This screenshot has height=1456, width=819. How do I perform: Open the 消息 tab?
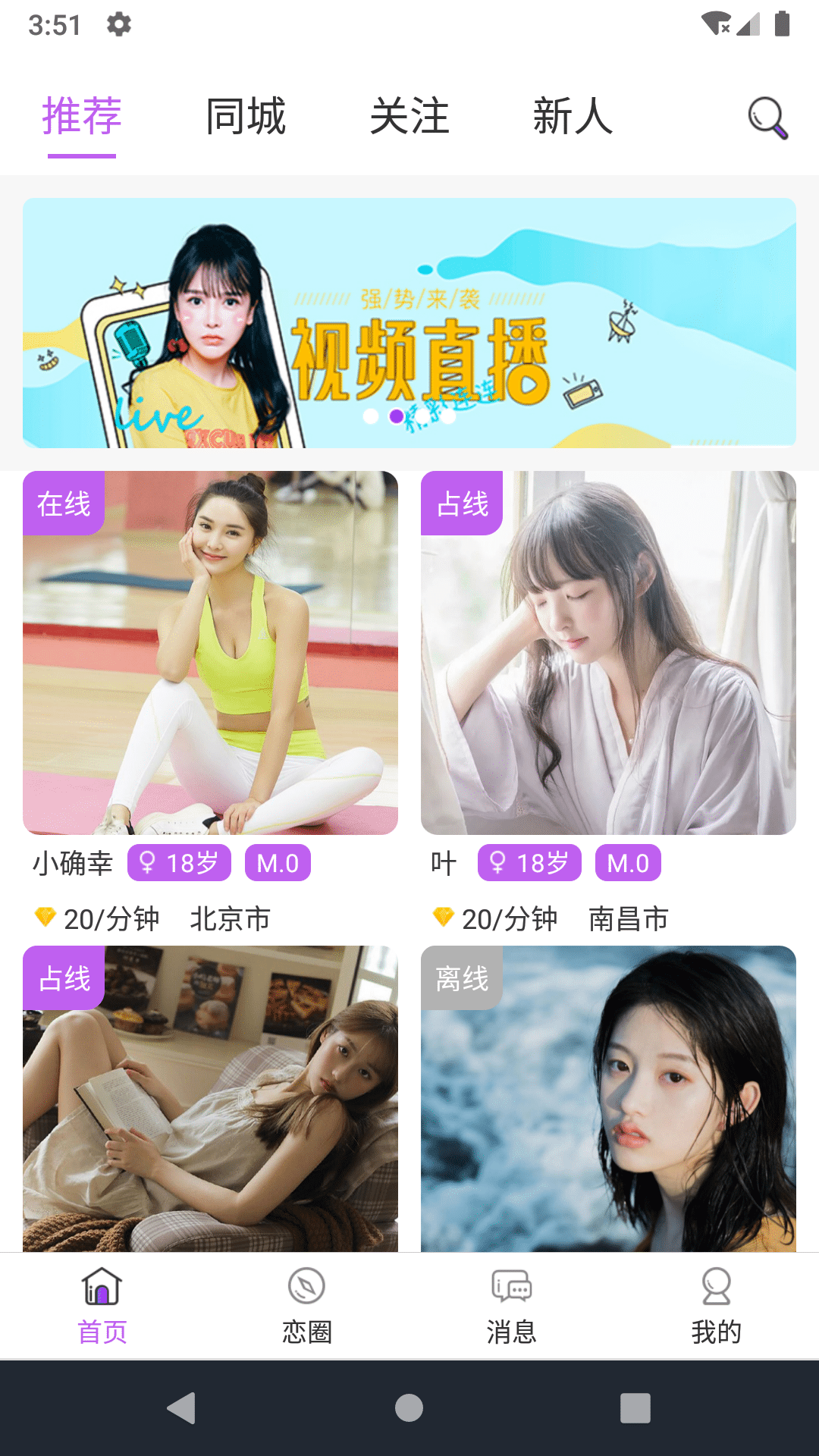[512, 1305]
